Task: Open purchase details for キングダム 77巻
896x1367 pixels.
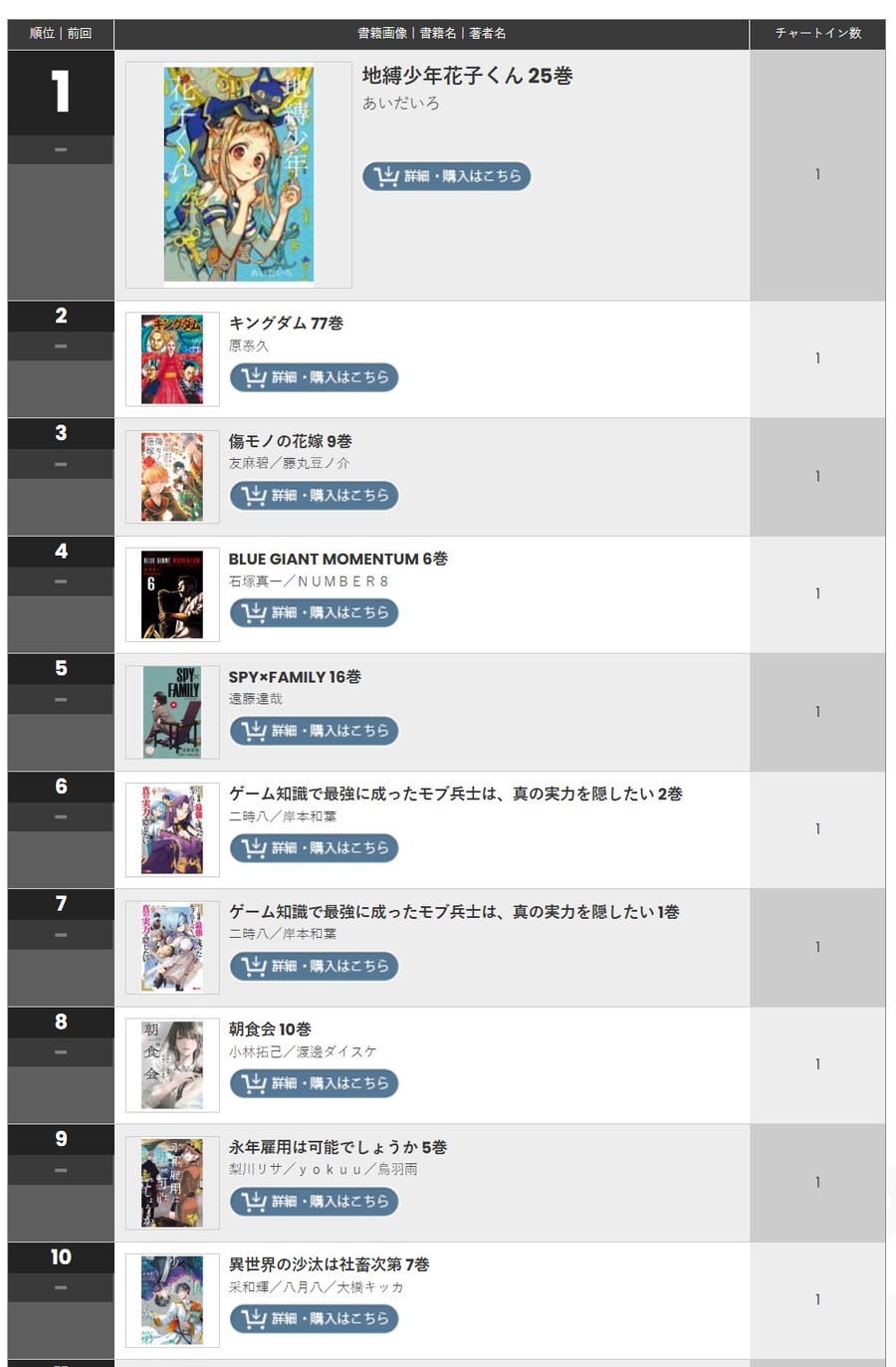Action: pyautogui.click(x=314, y=377)
